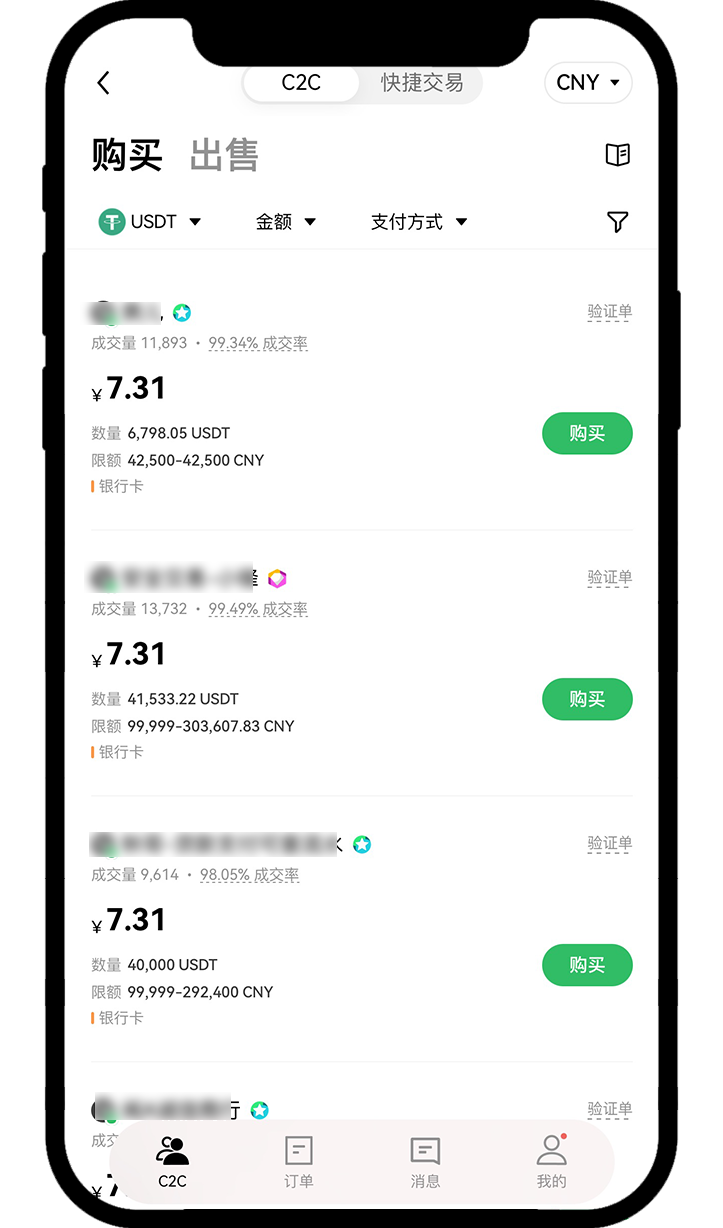Viewport: 723px width, 1228px height.
Task: Open the 金额 amount dropdown
Action: pos(286,222)
